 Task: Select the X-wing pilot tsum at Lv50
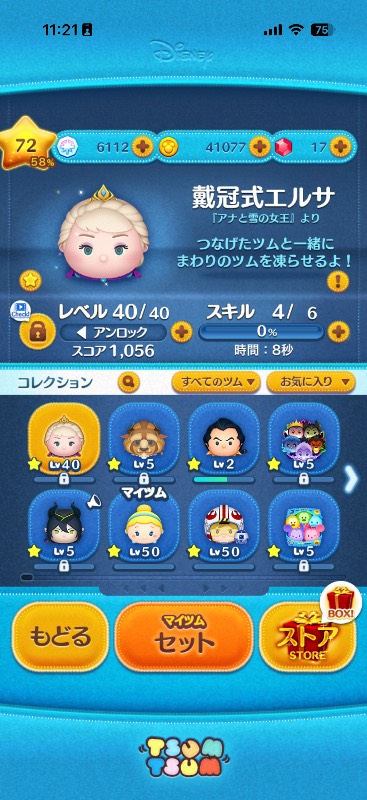[x=224, y=526]
